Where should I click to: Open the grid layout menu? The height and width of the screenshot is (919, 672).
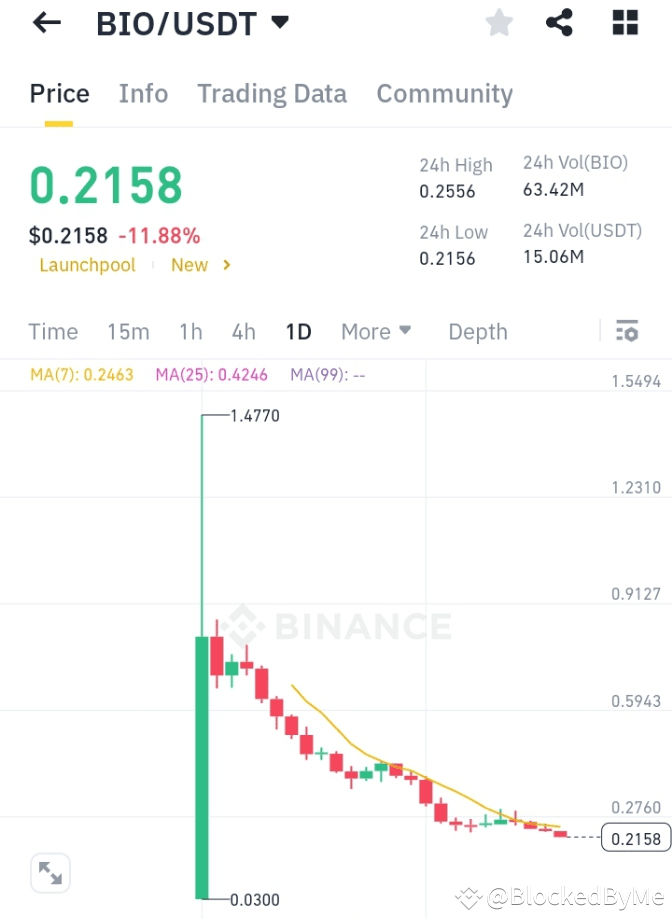(x=625, y=23)
